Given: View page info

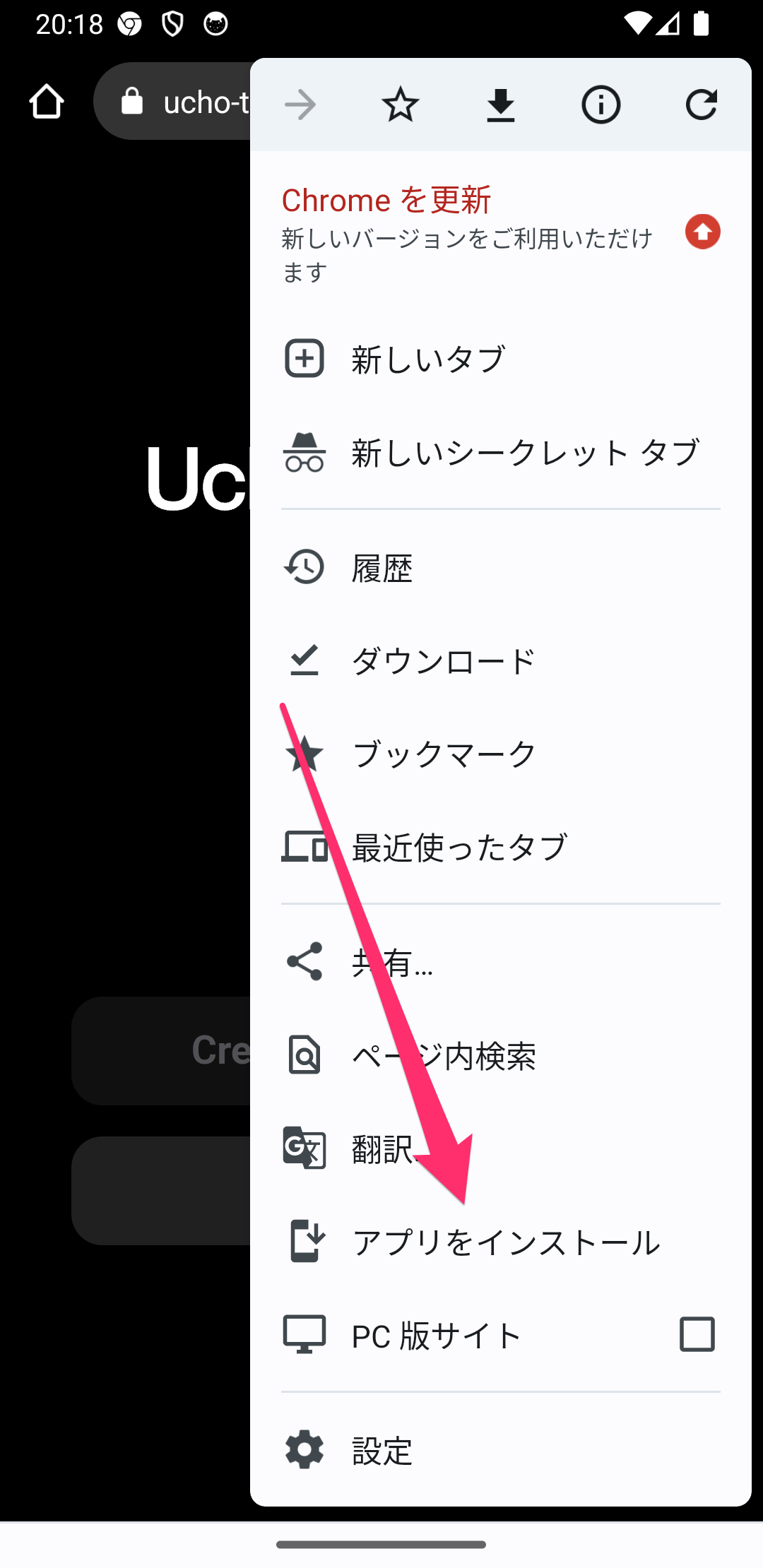Looking at the screenshot, I should tap(601, 105).
